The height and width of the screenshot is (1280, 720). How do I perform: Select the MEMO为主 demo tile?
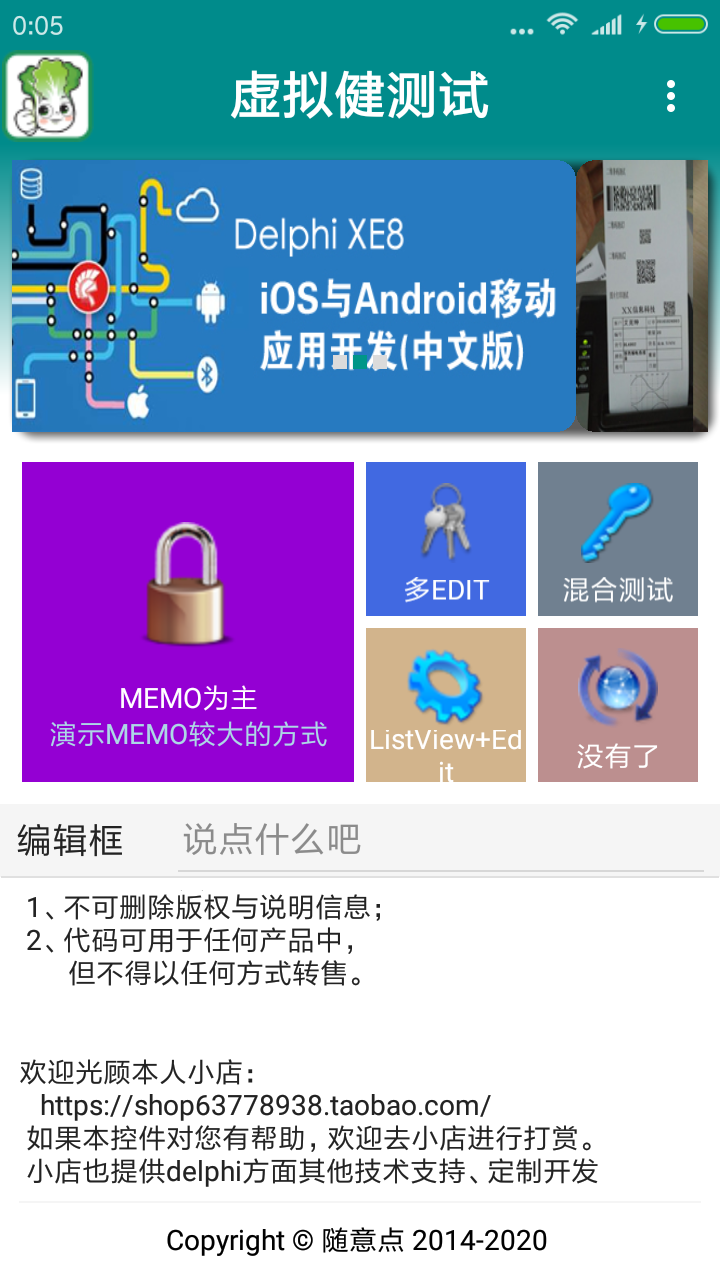pyautogui.click(x=186, y=620)
